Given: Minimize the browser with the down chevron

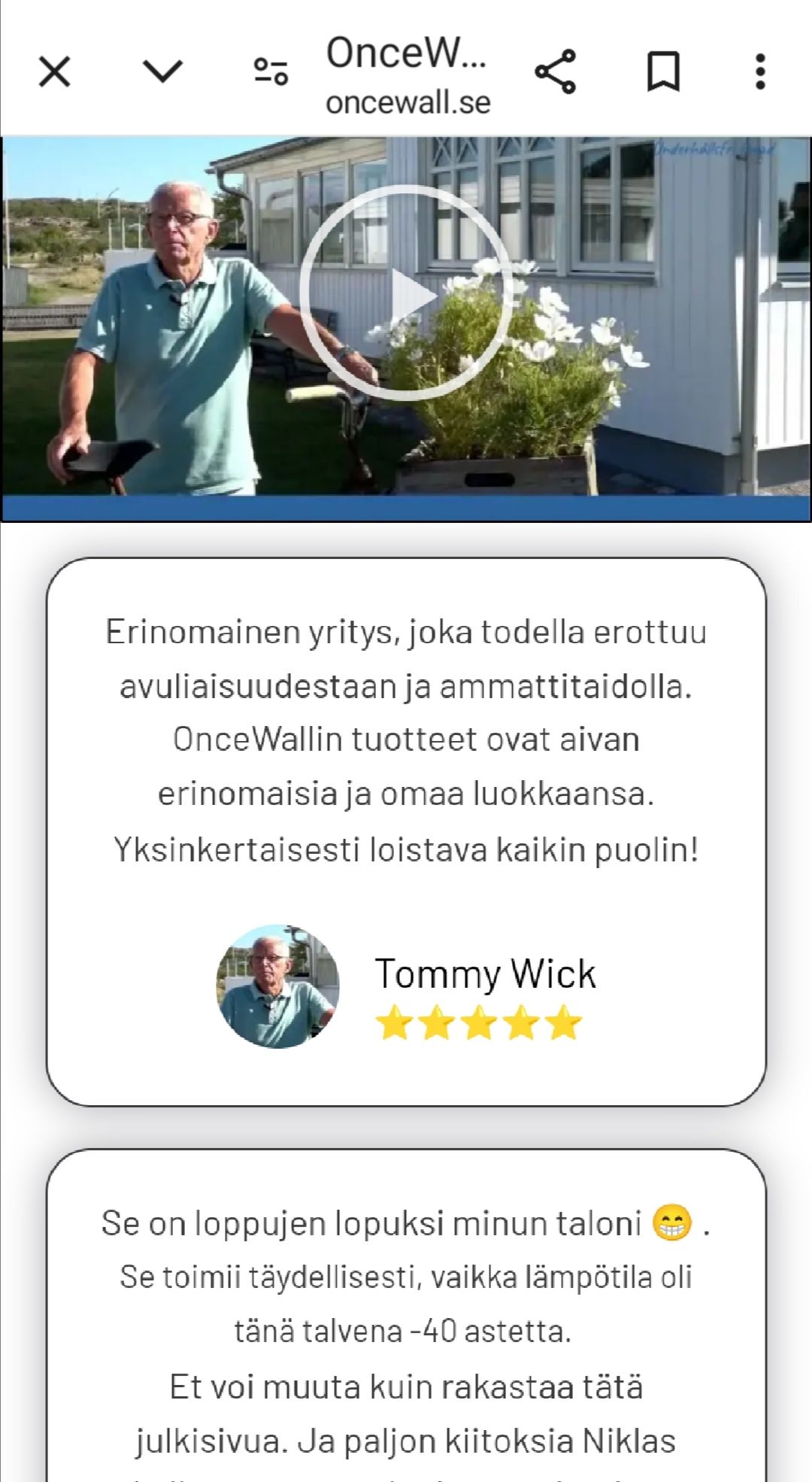Looking at the screenshot, I should point(162,72).
